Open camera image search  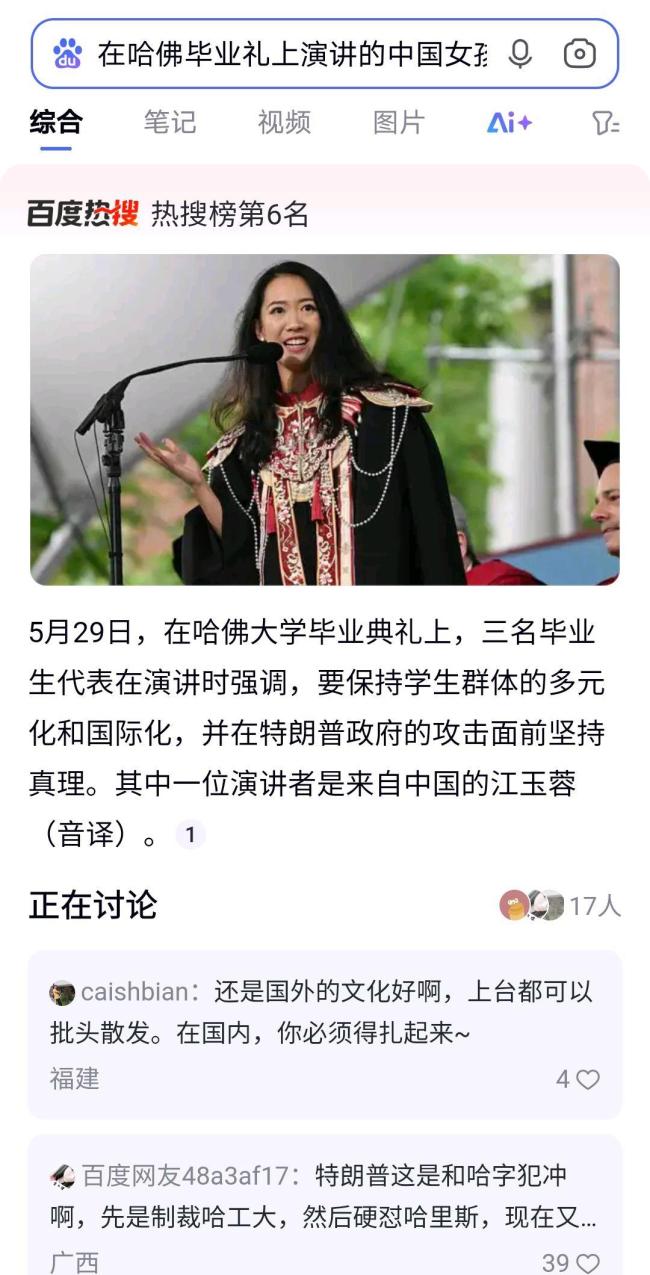(579, 54)
